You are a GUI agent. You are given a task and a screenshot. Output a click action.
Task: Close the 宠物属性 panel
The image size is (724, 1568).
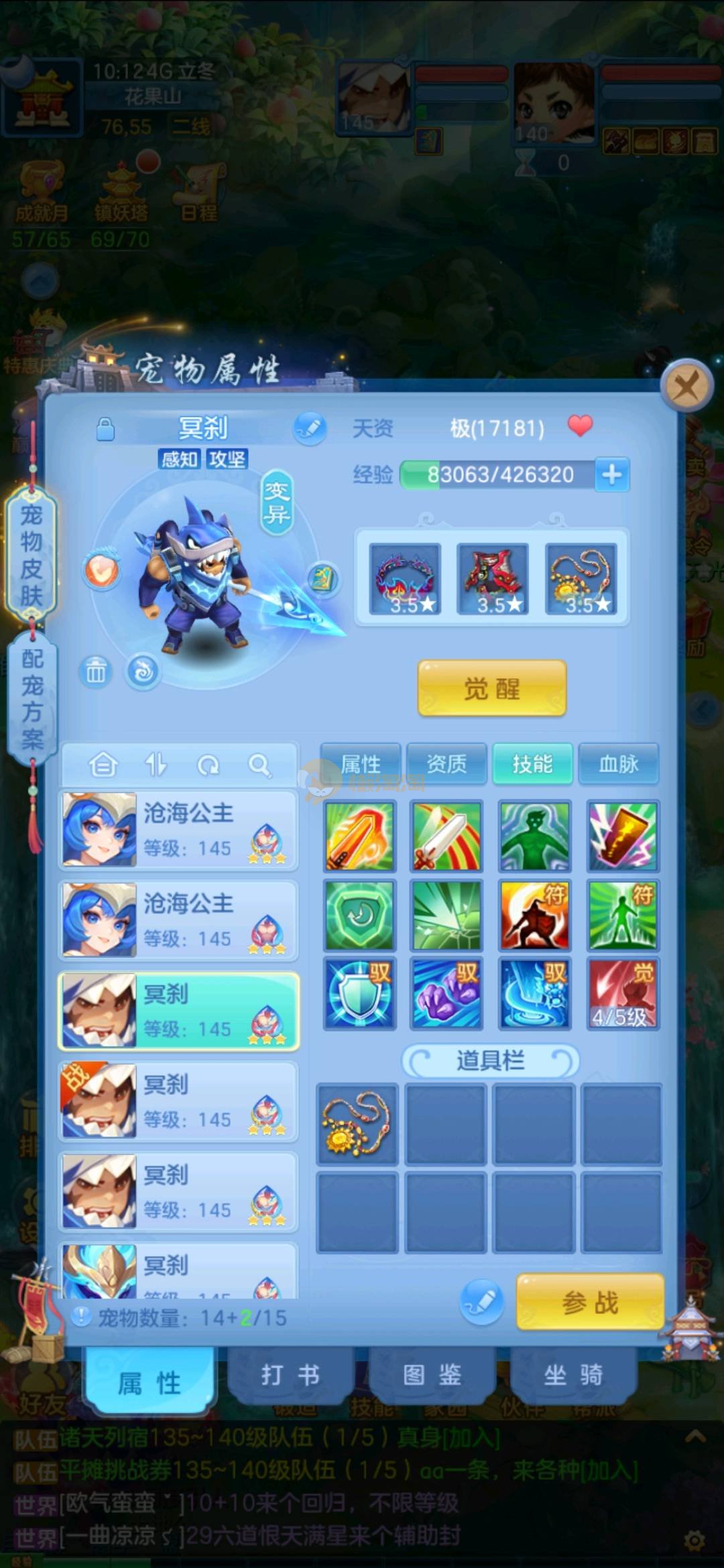686,386
